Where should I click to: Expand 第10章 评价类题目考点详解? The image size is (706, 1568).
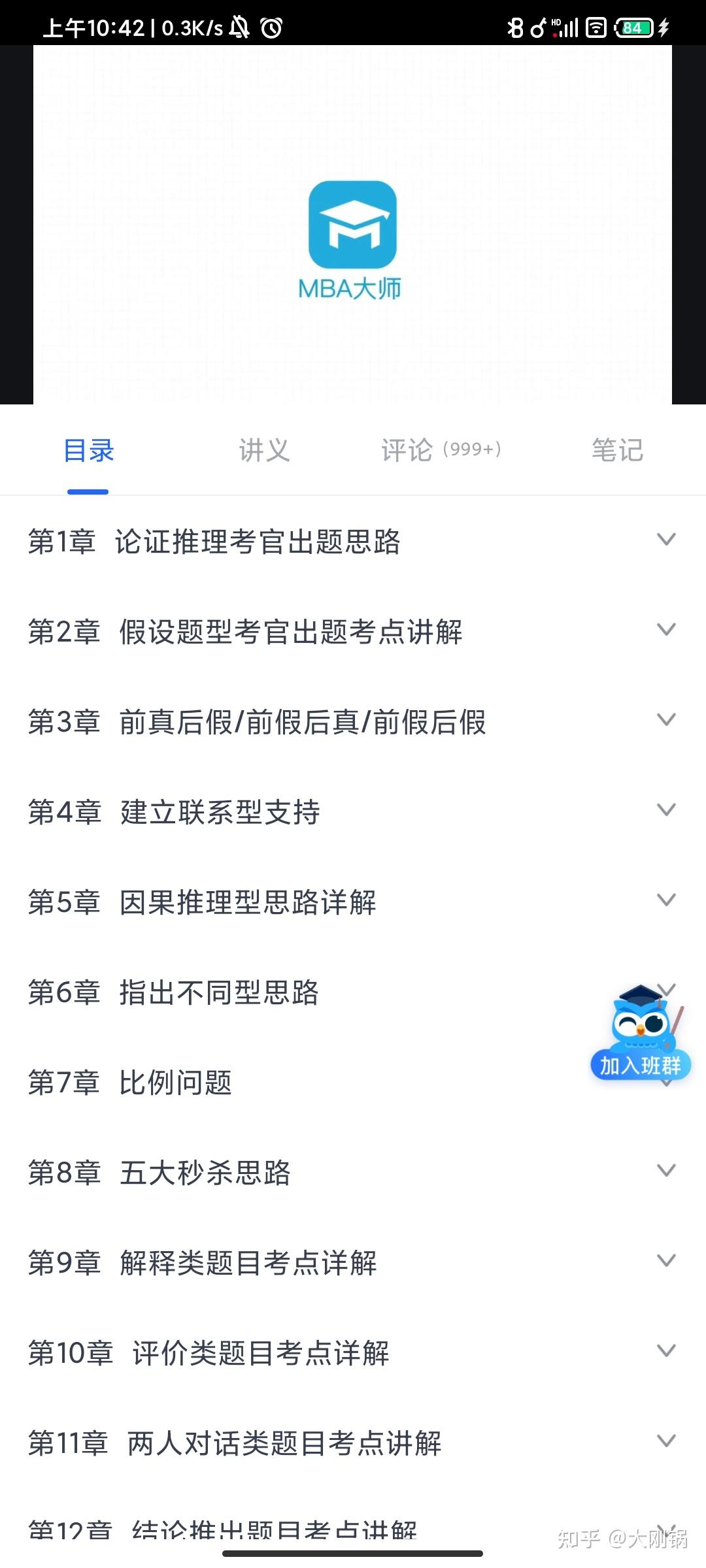click(667, 1352)
